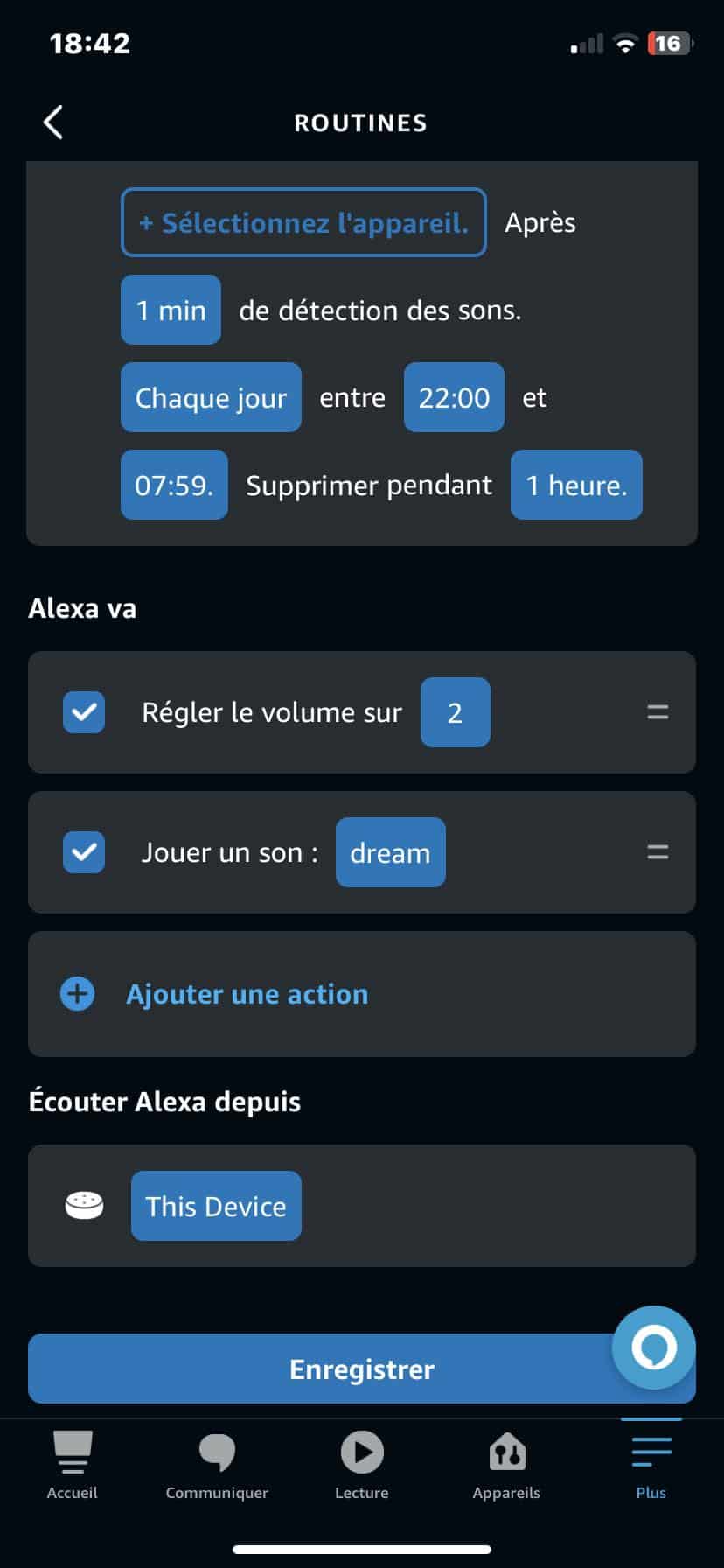Uncheck the Régler le volume action
This screenshot has height=1568, width=724.
(x=84, y=712)
